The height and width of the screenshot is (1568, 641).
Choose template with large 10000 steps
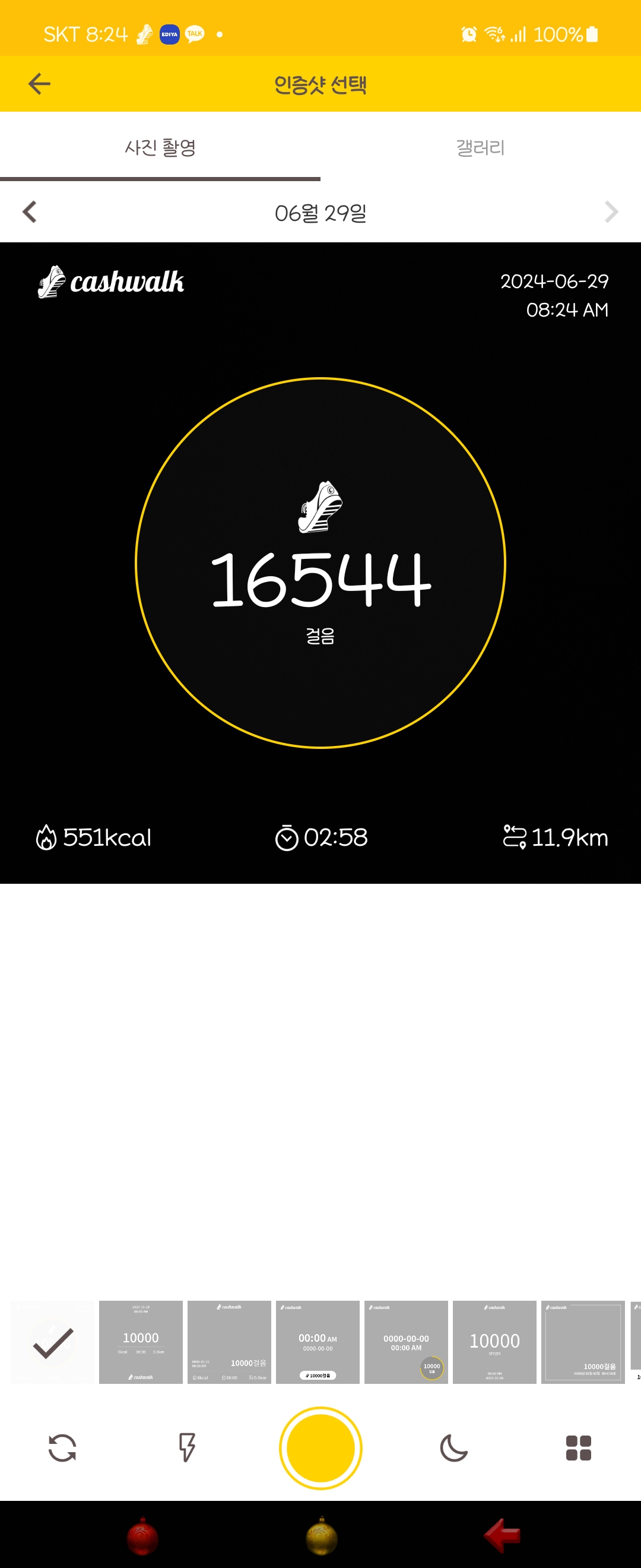click(494, 1343)
